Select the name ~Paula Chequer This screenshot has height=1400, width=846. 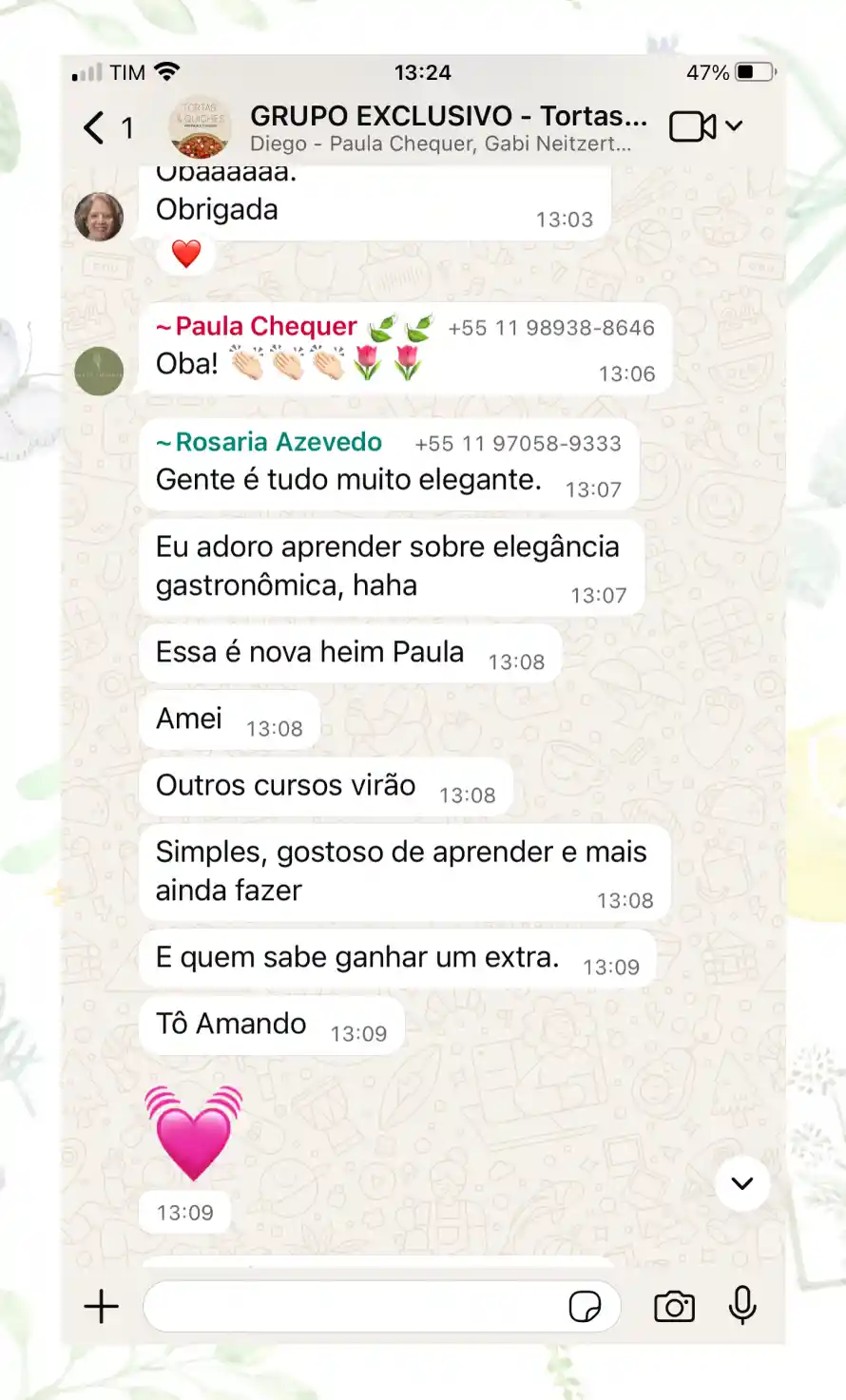257,326
